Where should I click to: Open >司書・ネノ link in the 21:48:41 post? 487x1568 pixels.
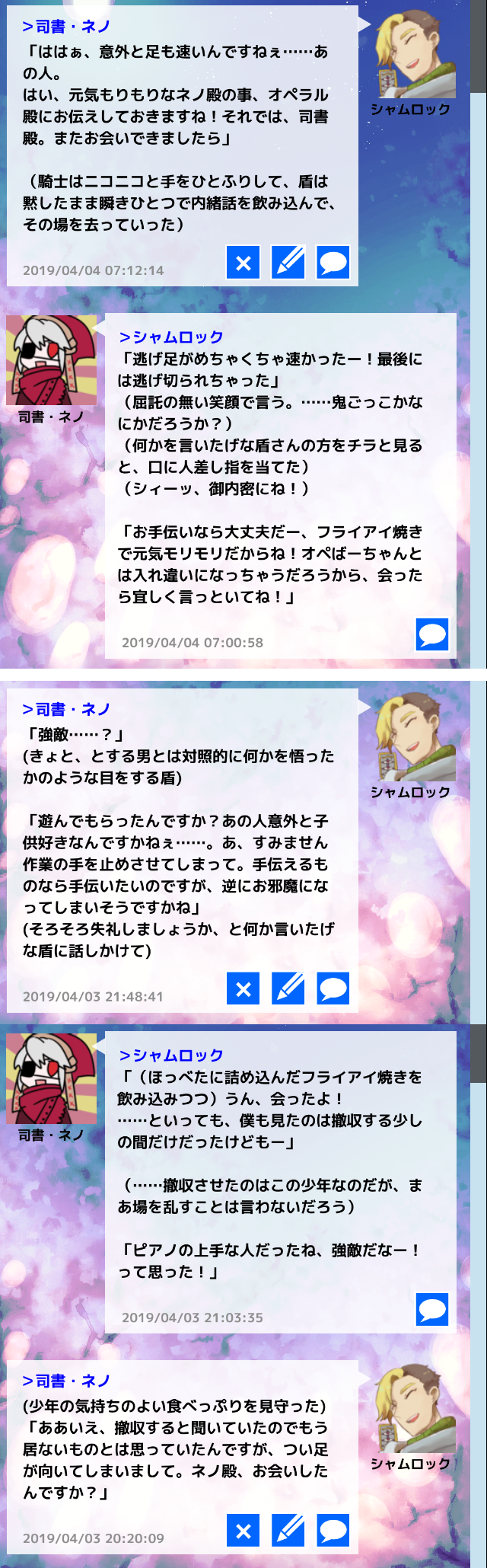tap(67, 709)
